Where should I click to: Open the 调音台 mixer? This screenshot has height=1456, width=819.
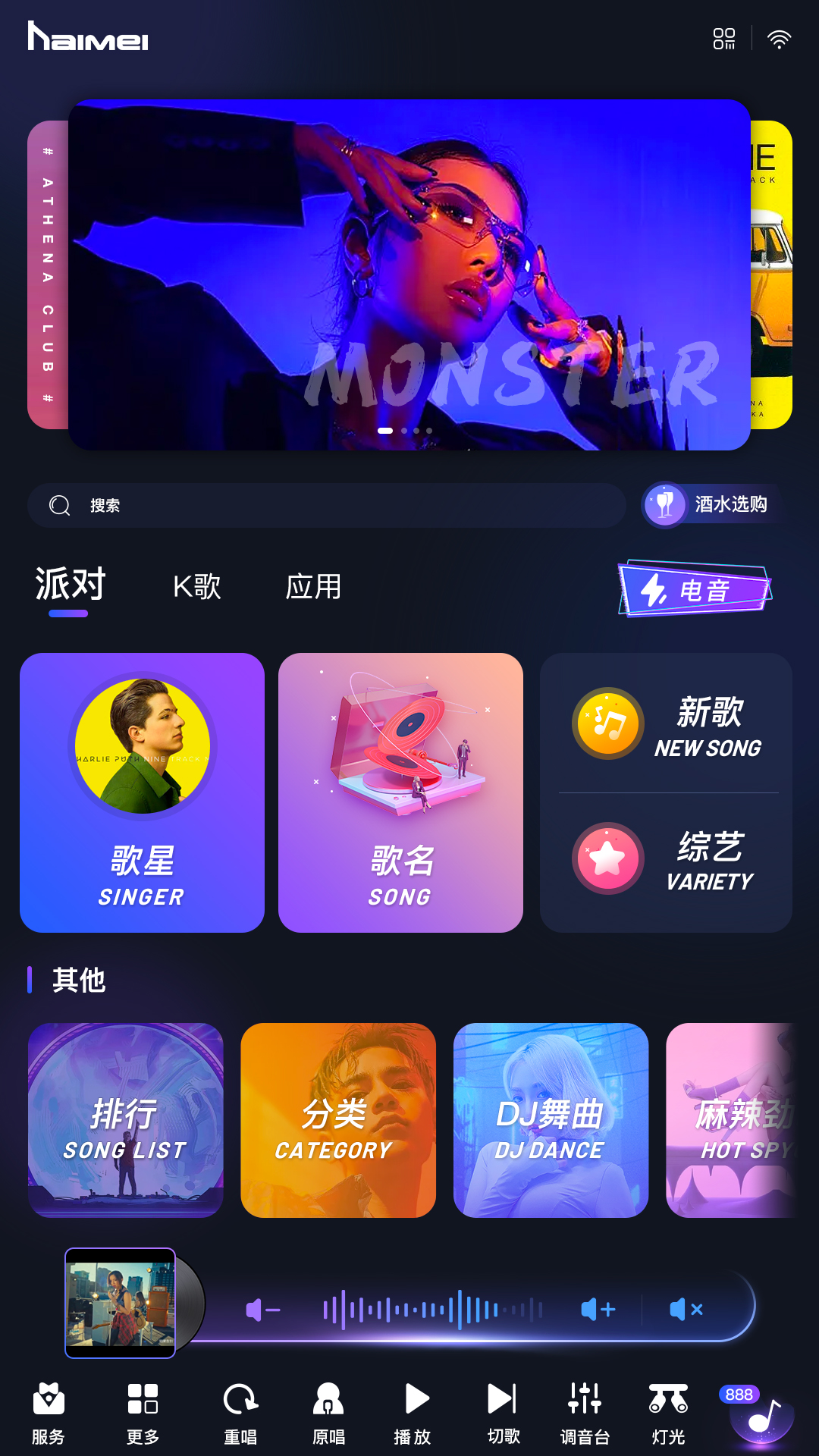585,1412
